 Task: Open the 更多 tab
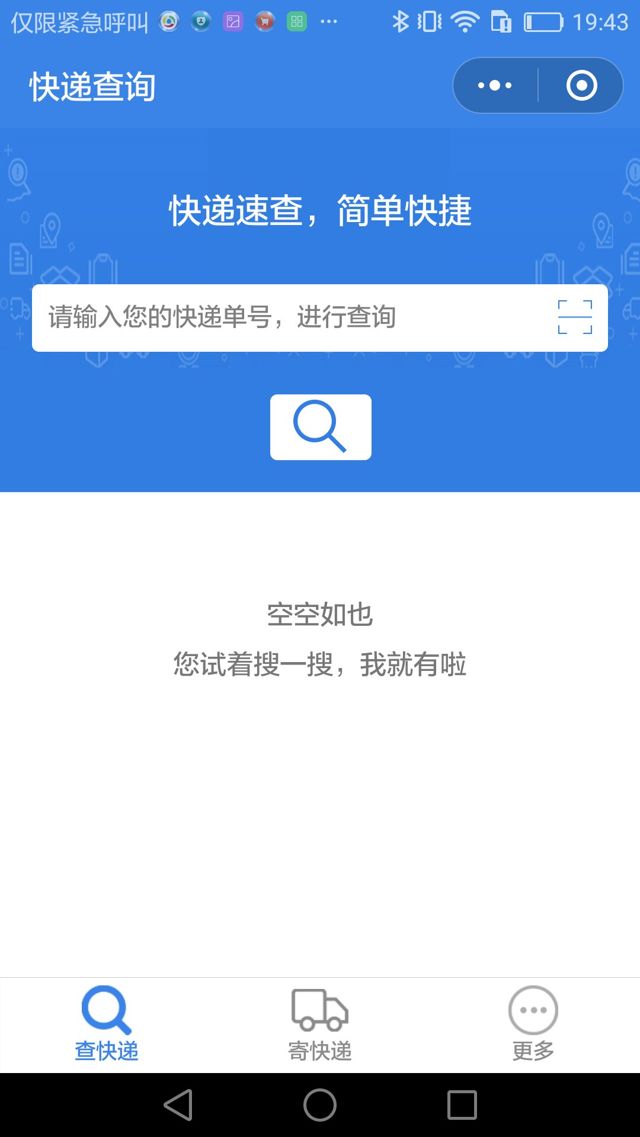532,1024
